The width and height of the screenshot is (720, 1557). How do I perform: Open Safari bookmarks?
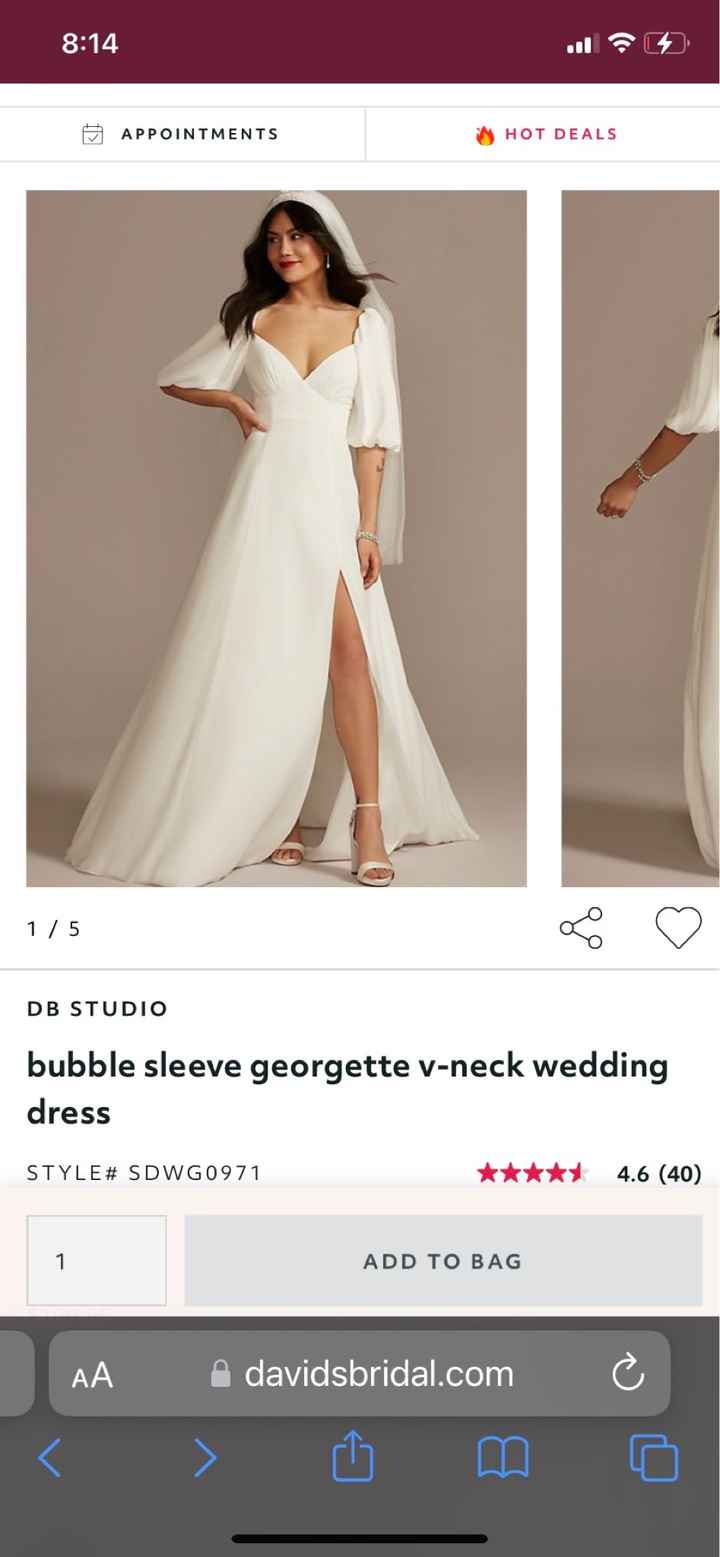pyautogui.click(x=502, y=1458)
